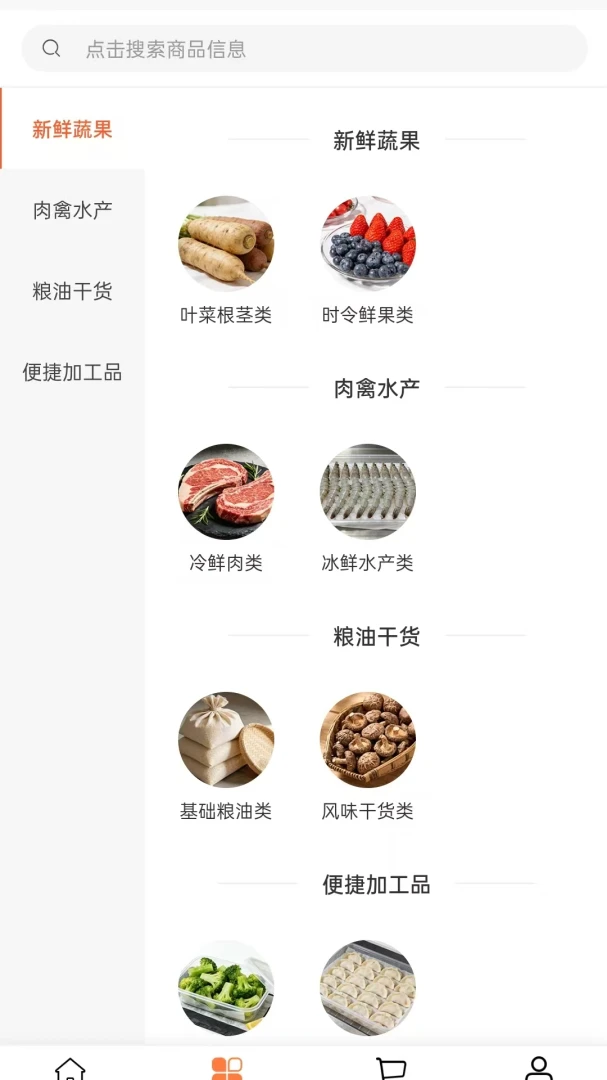The width and height of the screenshot is (607, 1080).
Task: Go to the home tab
Action: tap(70, 1068)
